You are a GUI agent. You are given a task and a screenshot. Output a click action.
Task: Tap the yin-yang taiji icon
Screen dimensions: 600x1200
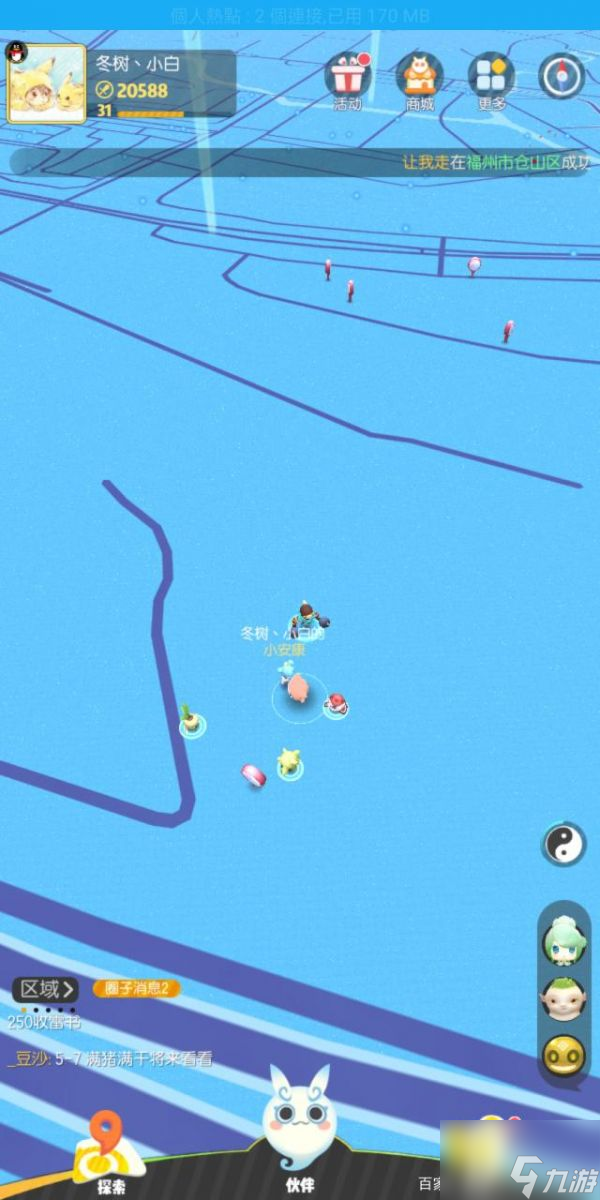point(563,846)
